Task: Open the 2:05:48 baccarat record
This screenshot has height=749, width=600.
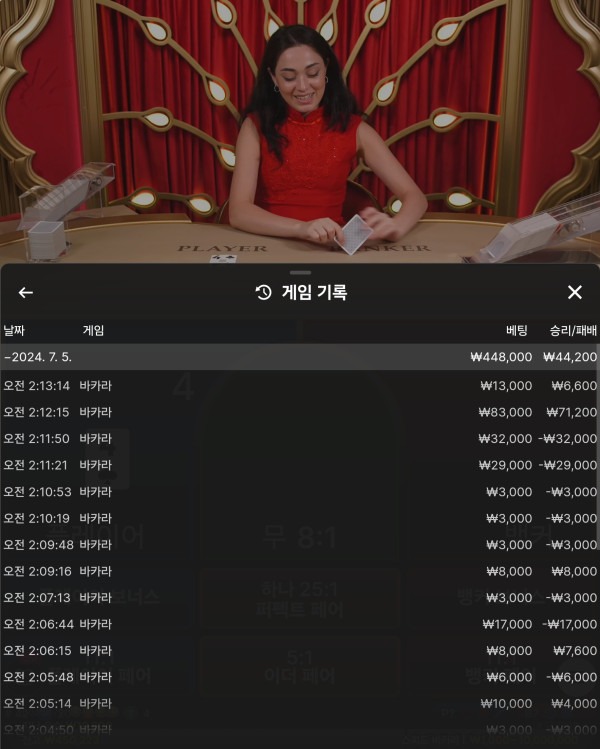Action: (x=300, y=677)
